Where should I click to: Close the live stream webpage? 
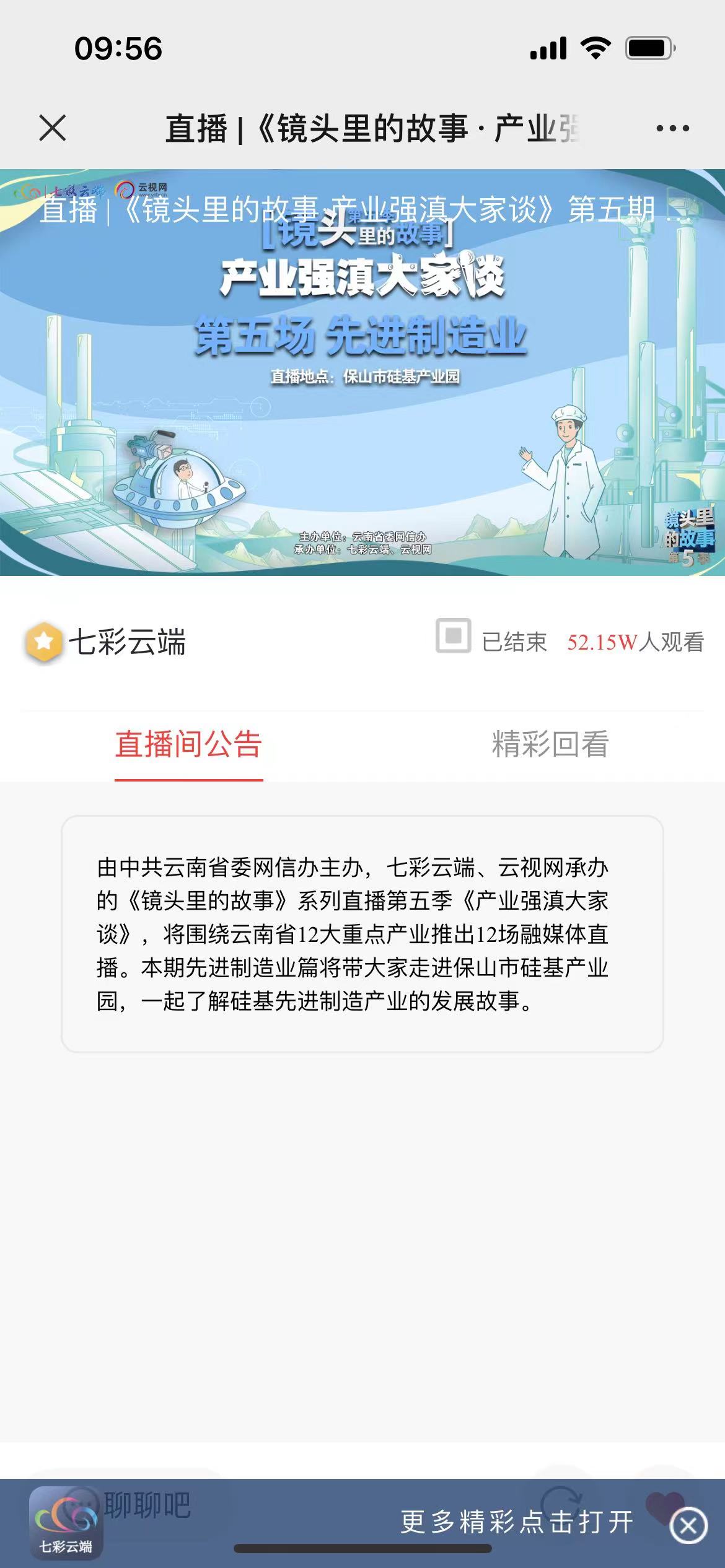point(52,128)
